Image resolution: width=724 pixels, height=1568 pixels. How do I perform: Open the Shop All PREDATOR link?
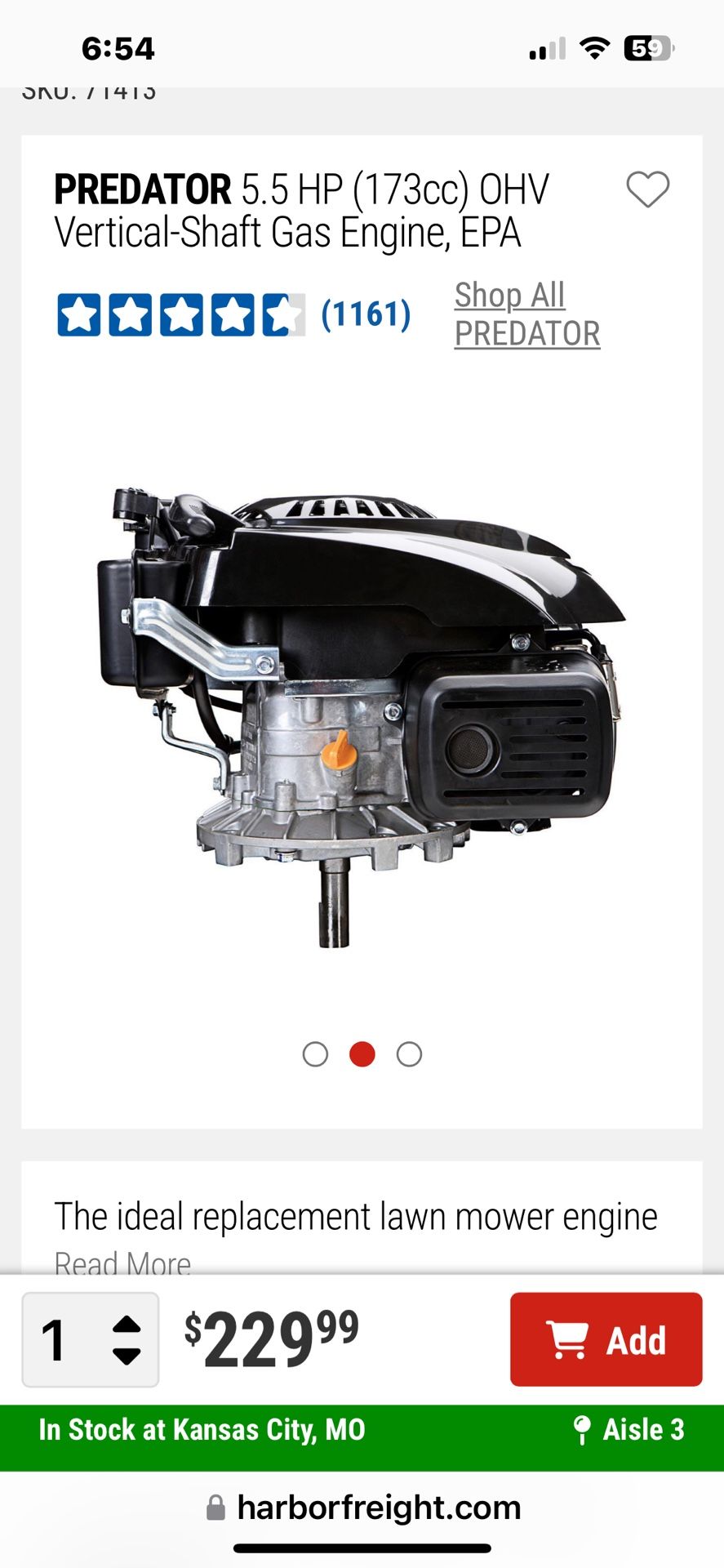click(x=526, y=314)
